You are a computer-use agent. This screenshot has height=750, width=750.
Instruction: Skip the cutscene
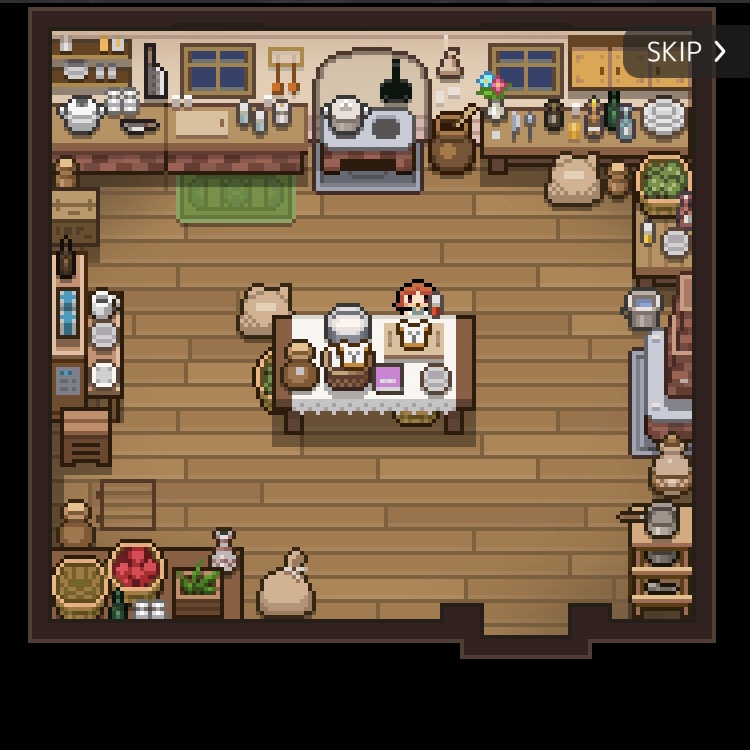pos(686,52)
